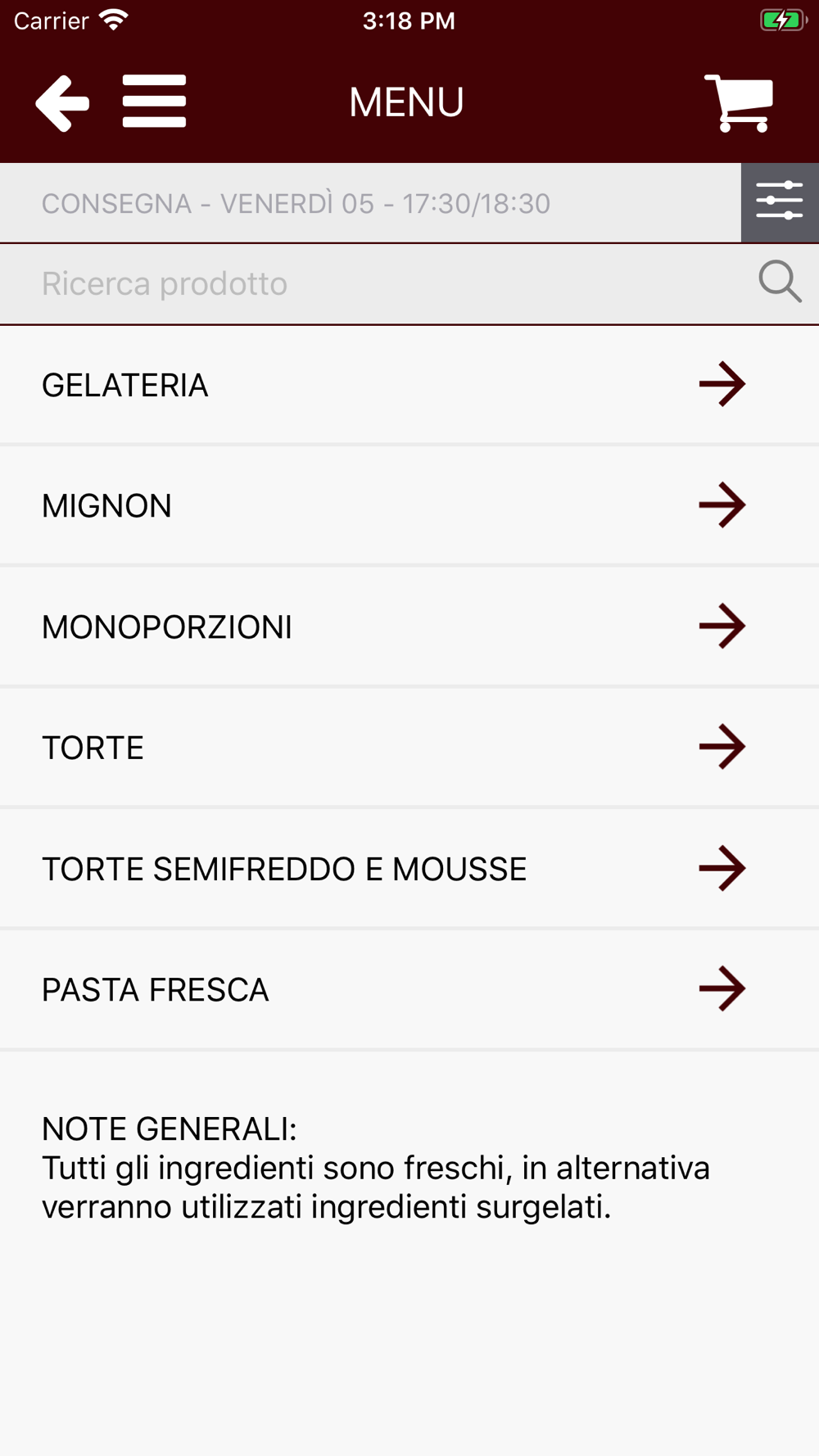Viewport: 819px width, 1456px height.
Task: Open the delivery settings sliders icon
Action: tap(780, 202)
